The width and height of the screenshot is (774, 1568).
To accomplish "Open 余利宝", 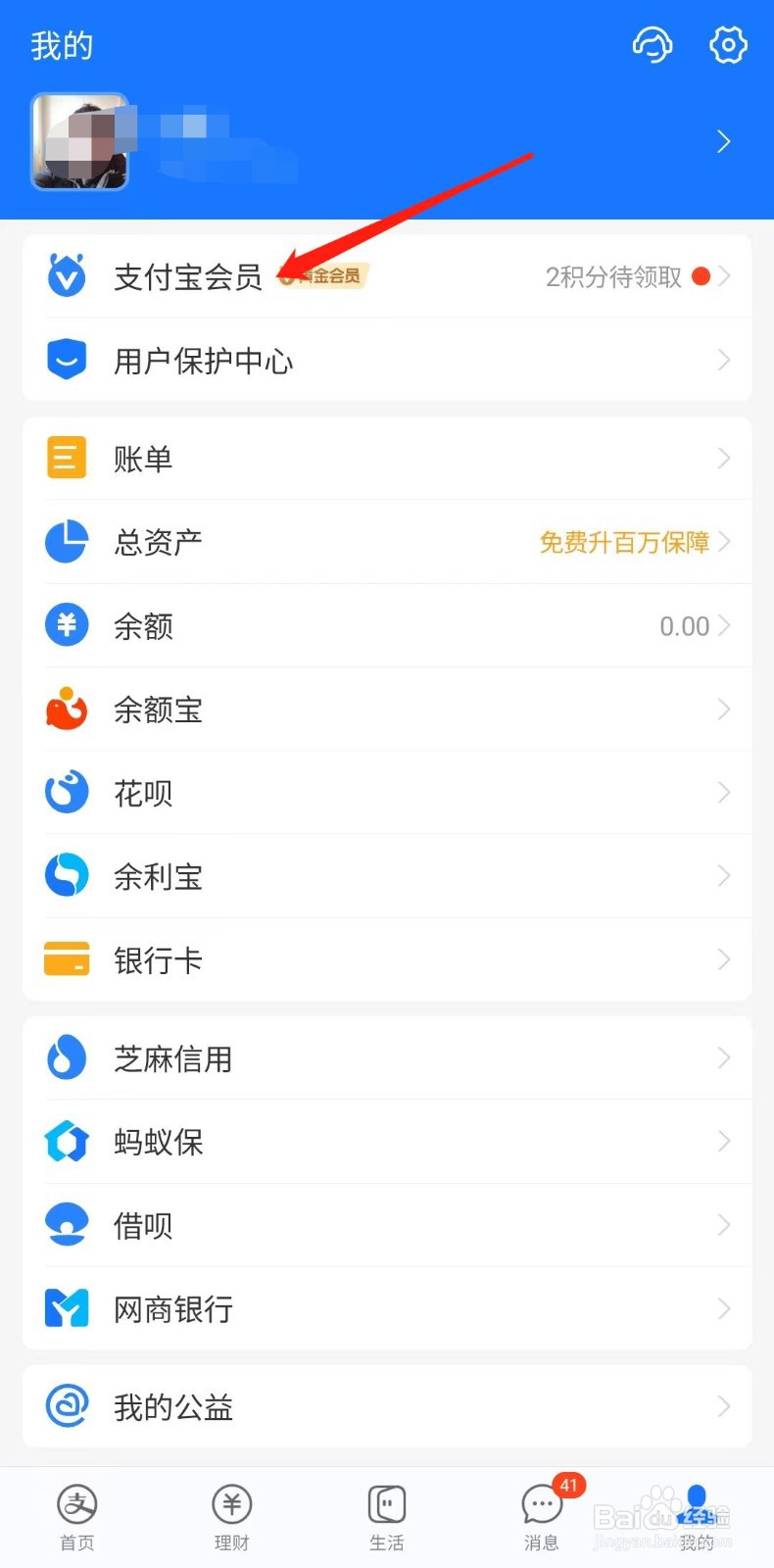I will pos(159,876).
